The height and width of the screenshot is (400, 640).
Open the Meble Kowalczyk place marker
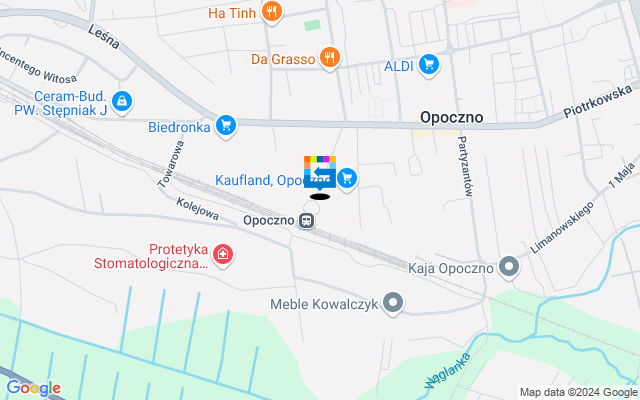(x=394, y=303)
